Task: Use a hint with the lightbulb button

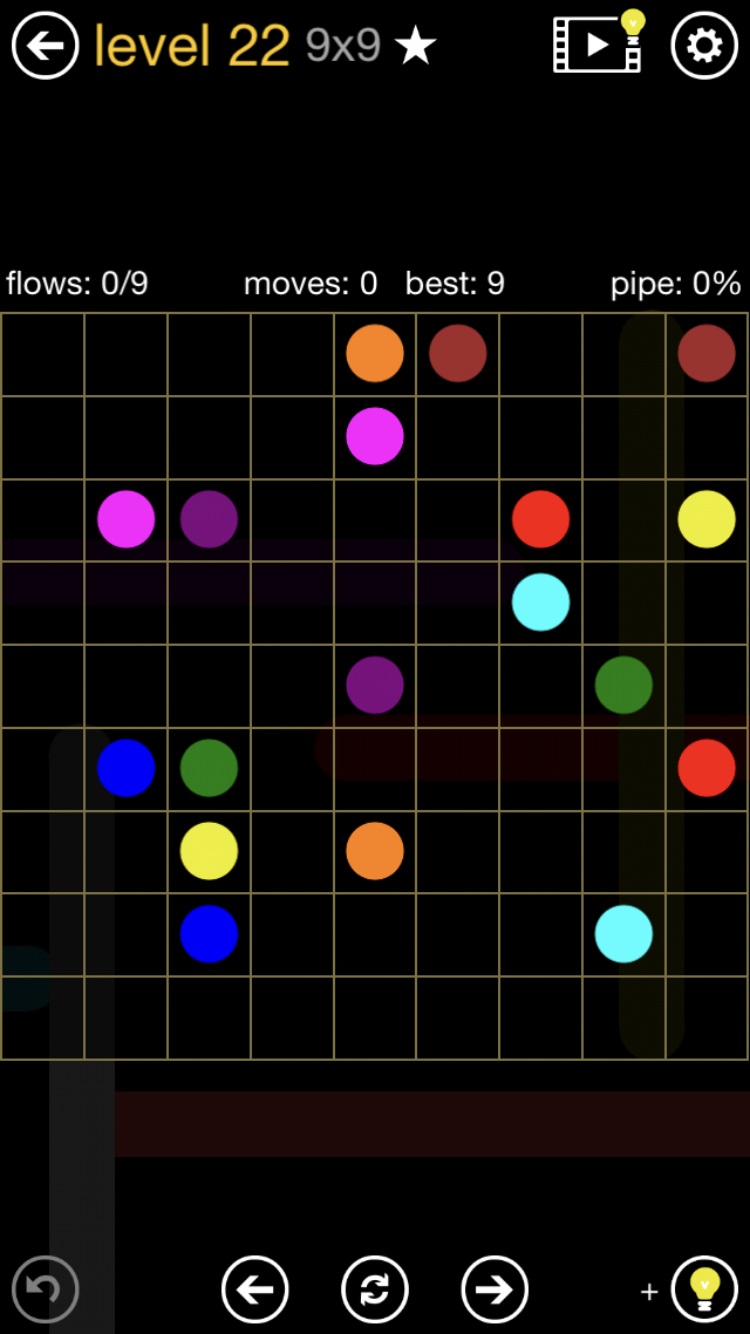Action: (x=704, y=1290)
